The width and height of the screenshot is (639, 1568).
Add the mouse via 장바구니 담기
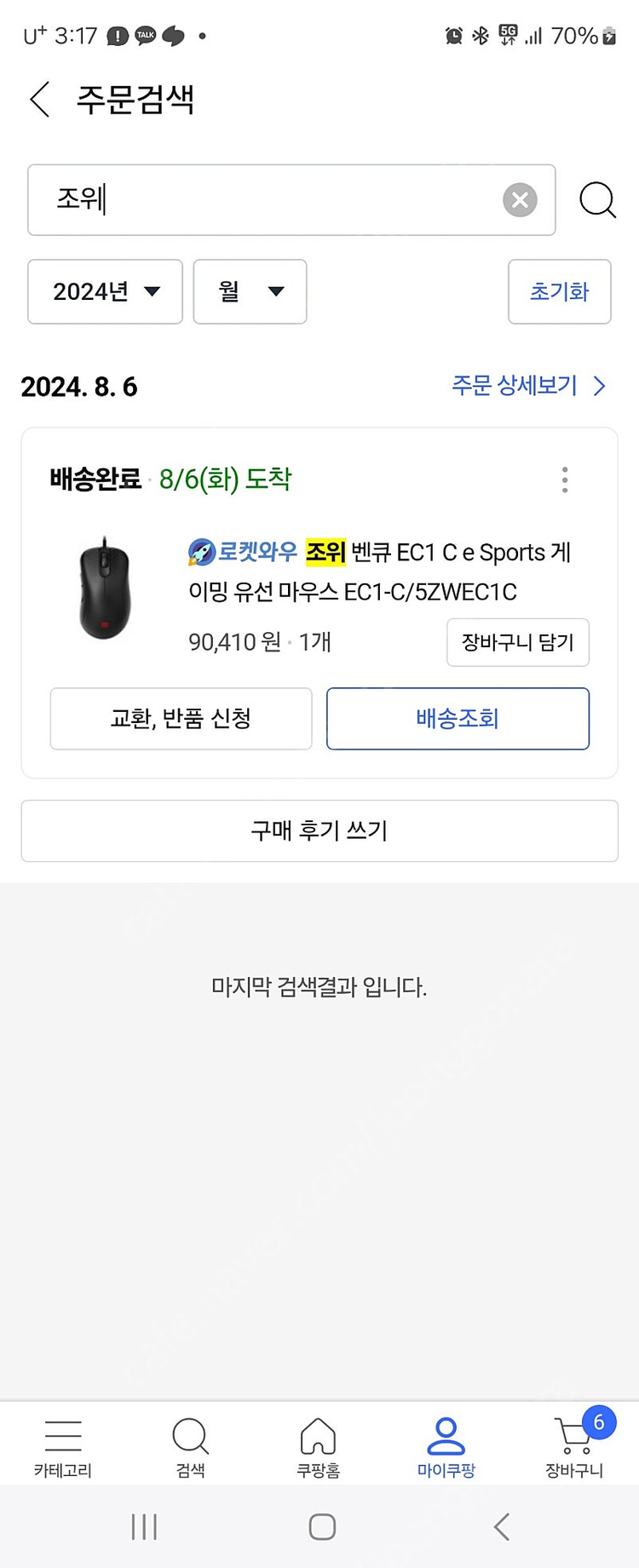(x=517, y=642)
